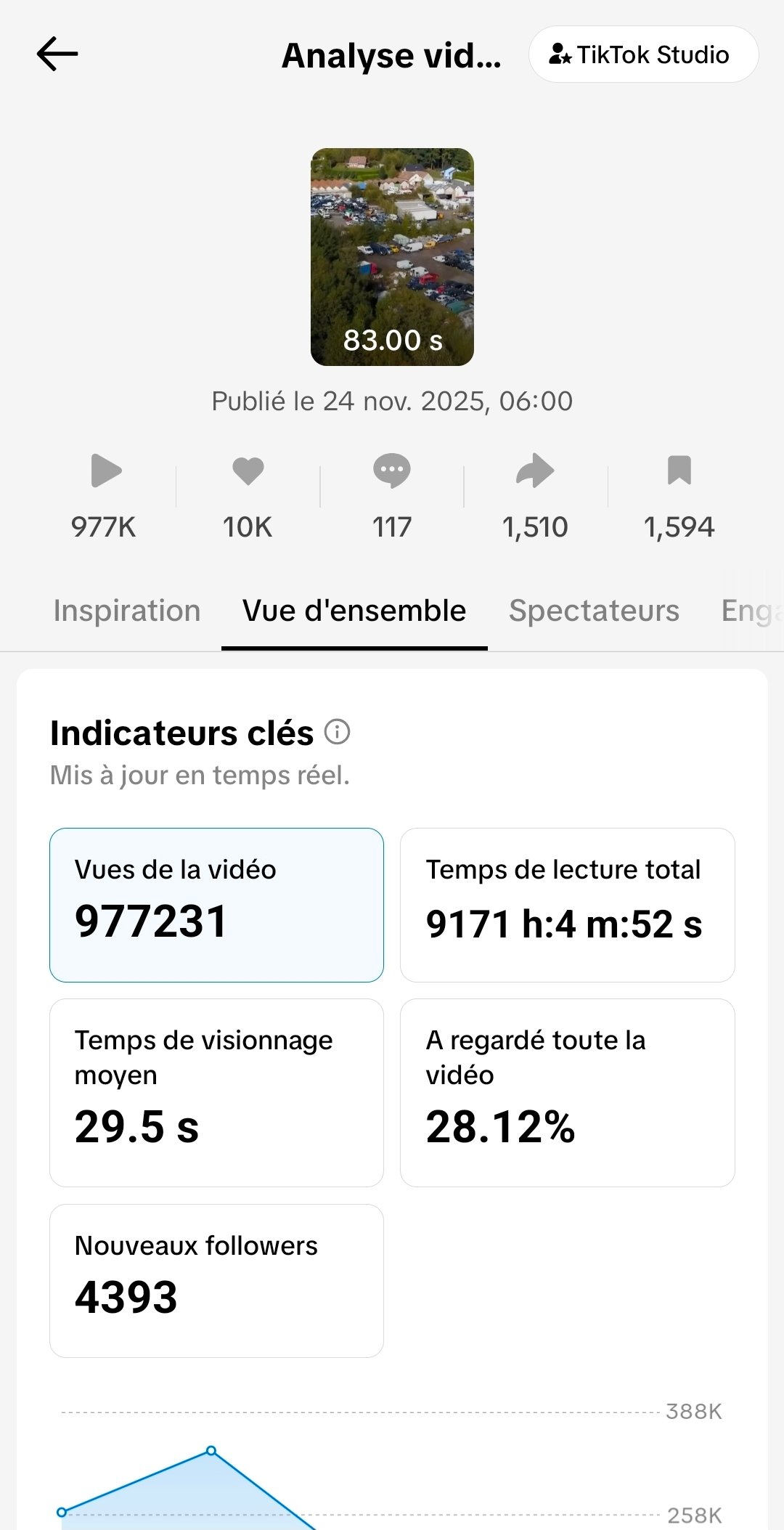
Task: Select the Nouveaux followers card
Action: pyautogui.click(x=216, y=1280)
